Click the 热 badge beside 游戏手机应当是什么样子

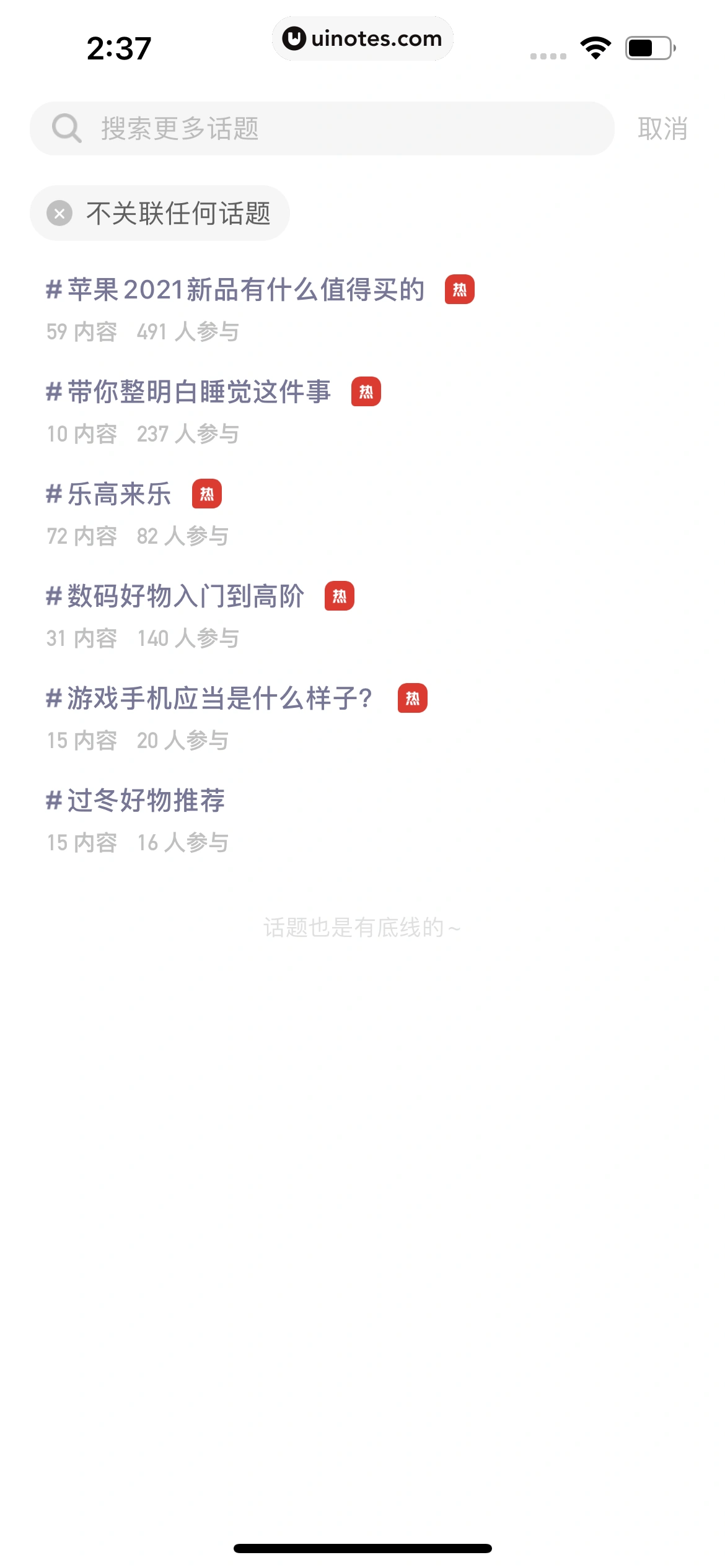coord(413,699)
